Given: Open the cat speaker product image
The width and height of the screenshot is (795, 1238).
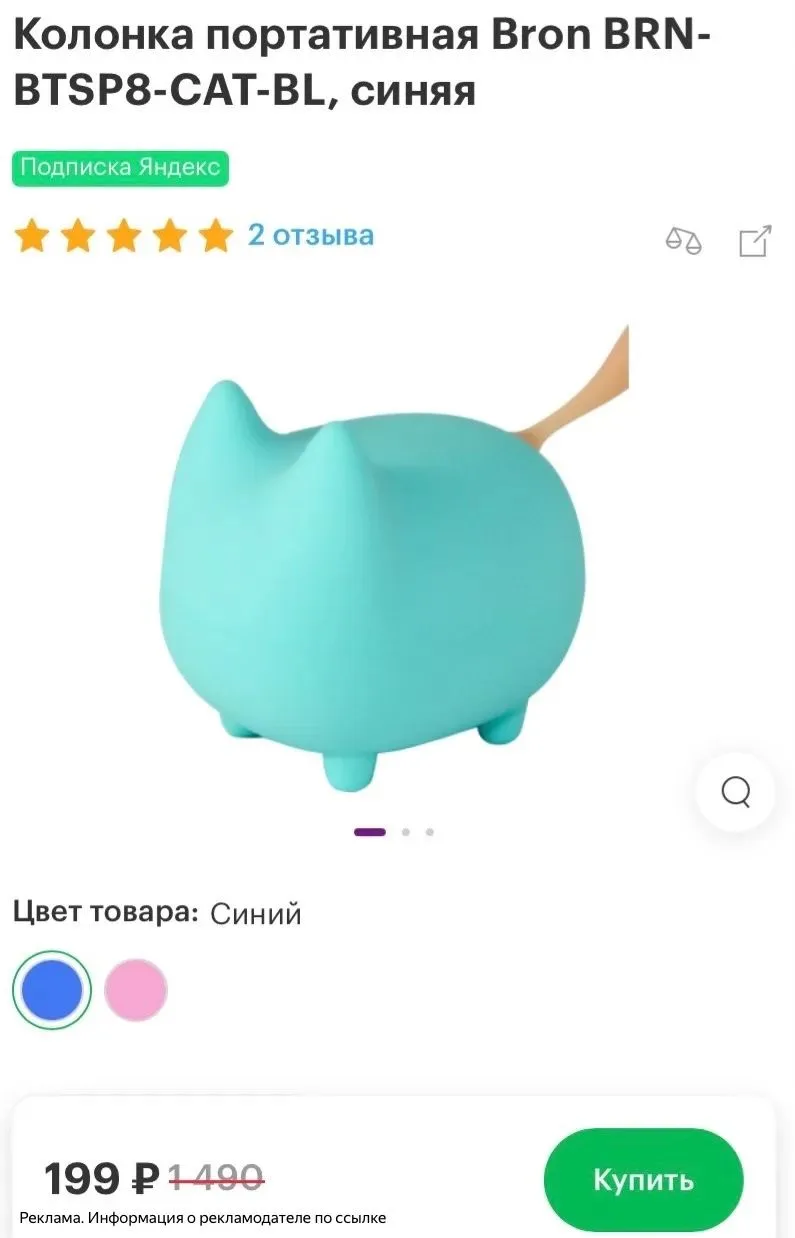Looking at the screenshot, I should 395,558.
